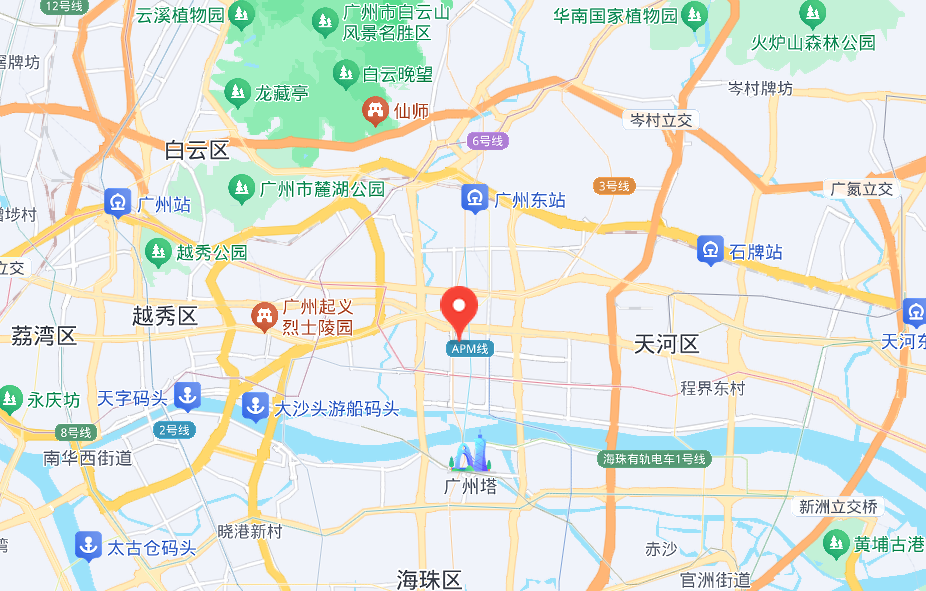
Task: Tap the 白云晚望 scenic spot marker
Action: pyautogui.click(x=345, y=73)
